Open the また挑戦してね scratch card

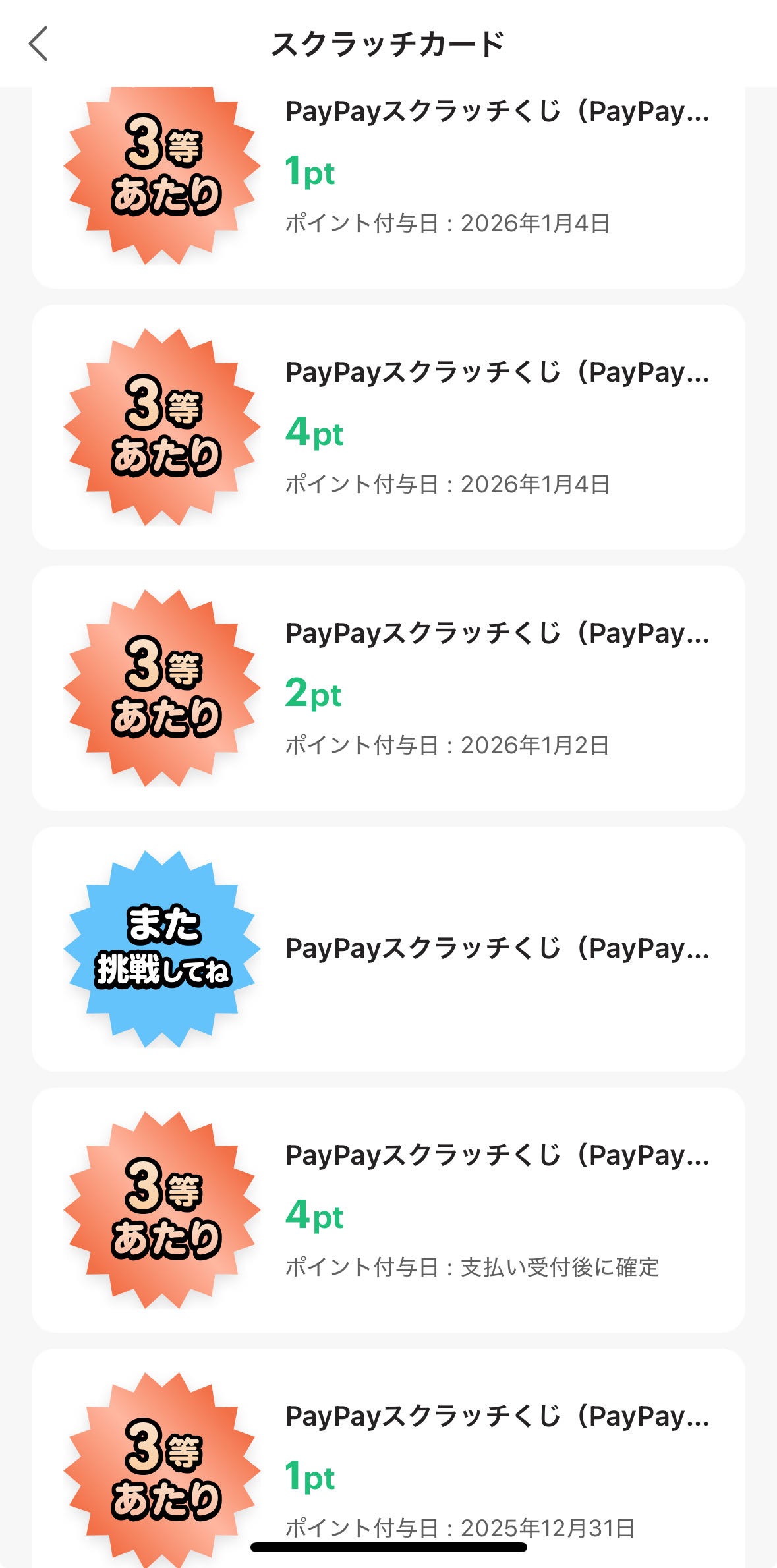pos(388,949)
